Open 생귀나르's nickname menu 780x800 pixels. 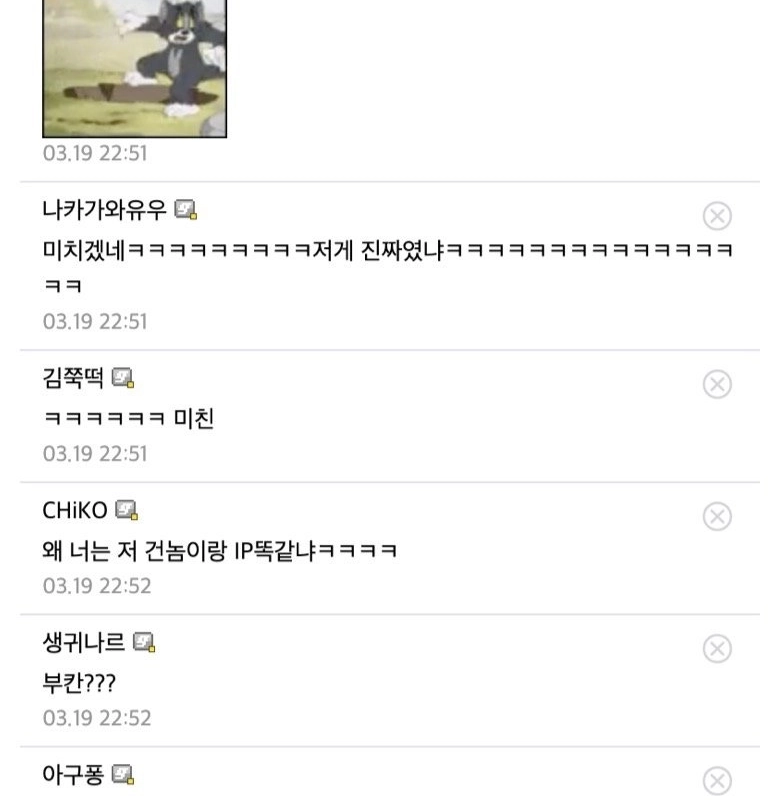(84, 642)
